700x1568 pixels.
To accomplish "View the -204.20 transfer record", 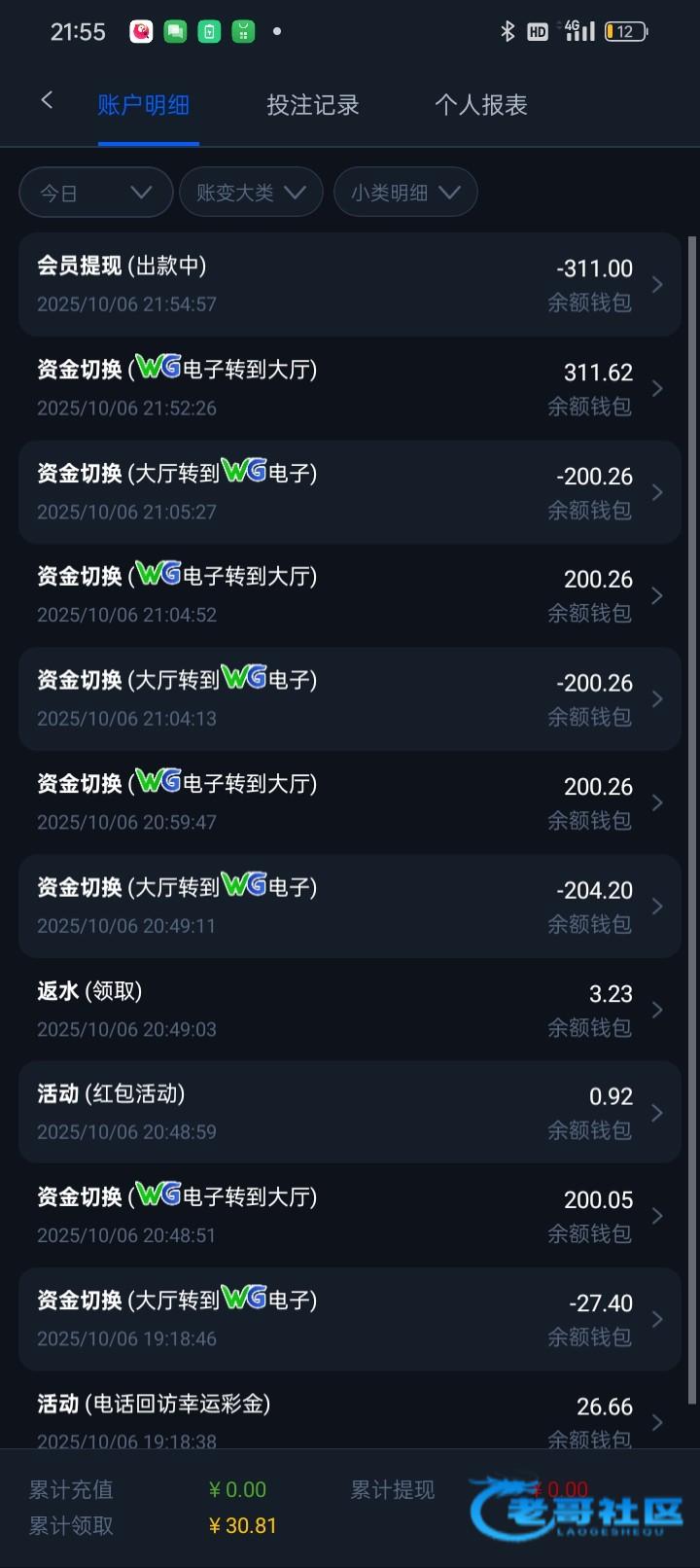I will click(350, 907).
